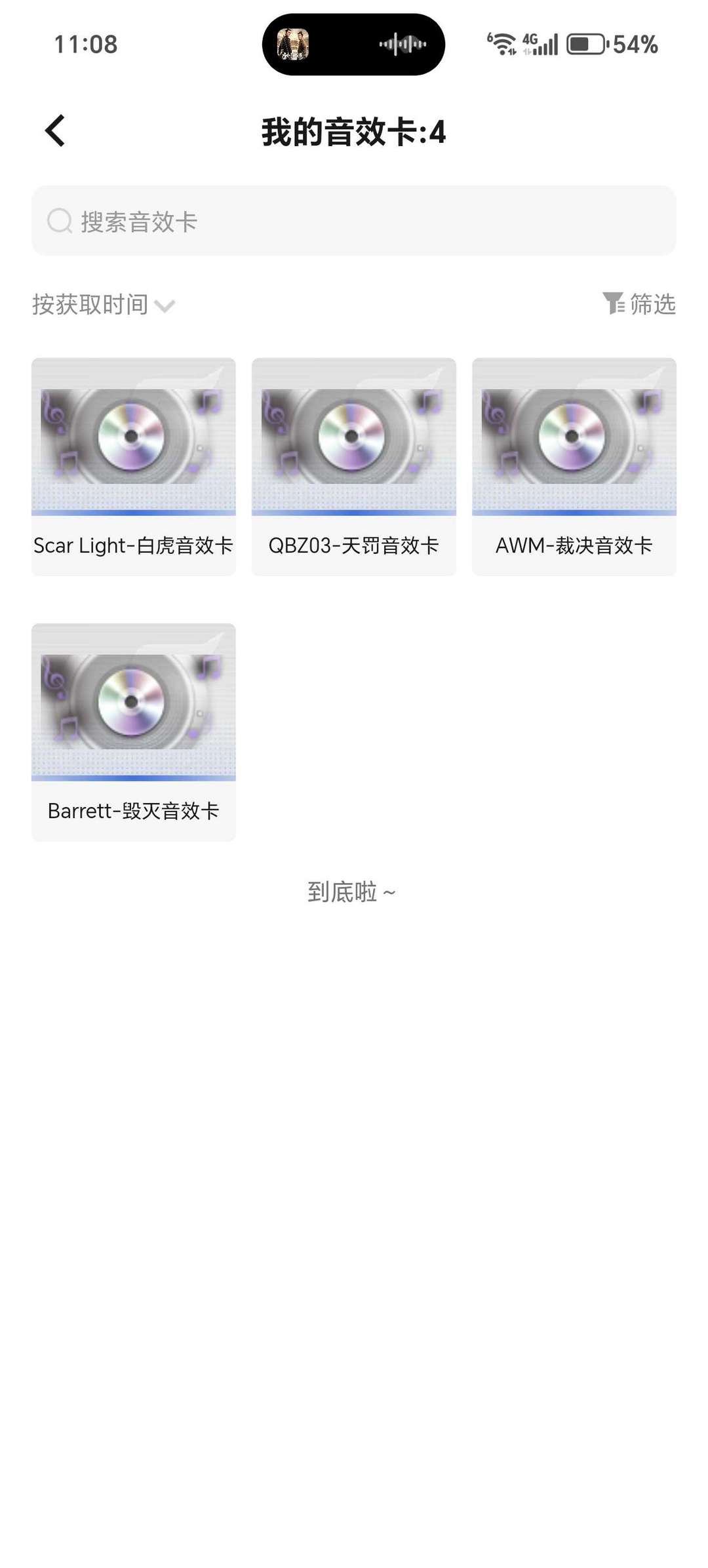Select the QBZ03-天罚音效卡 card
This screenshot has width=708, height=1568.
click(x=354, y=466)
